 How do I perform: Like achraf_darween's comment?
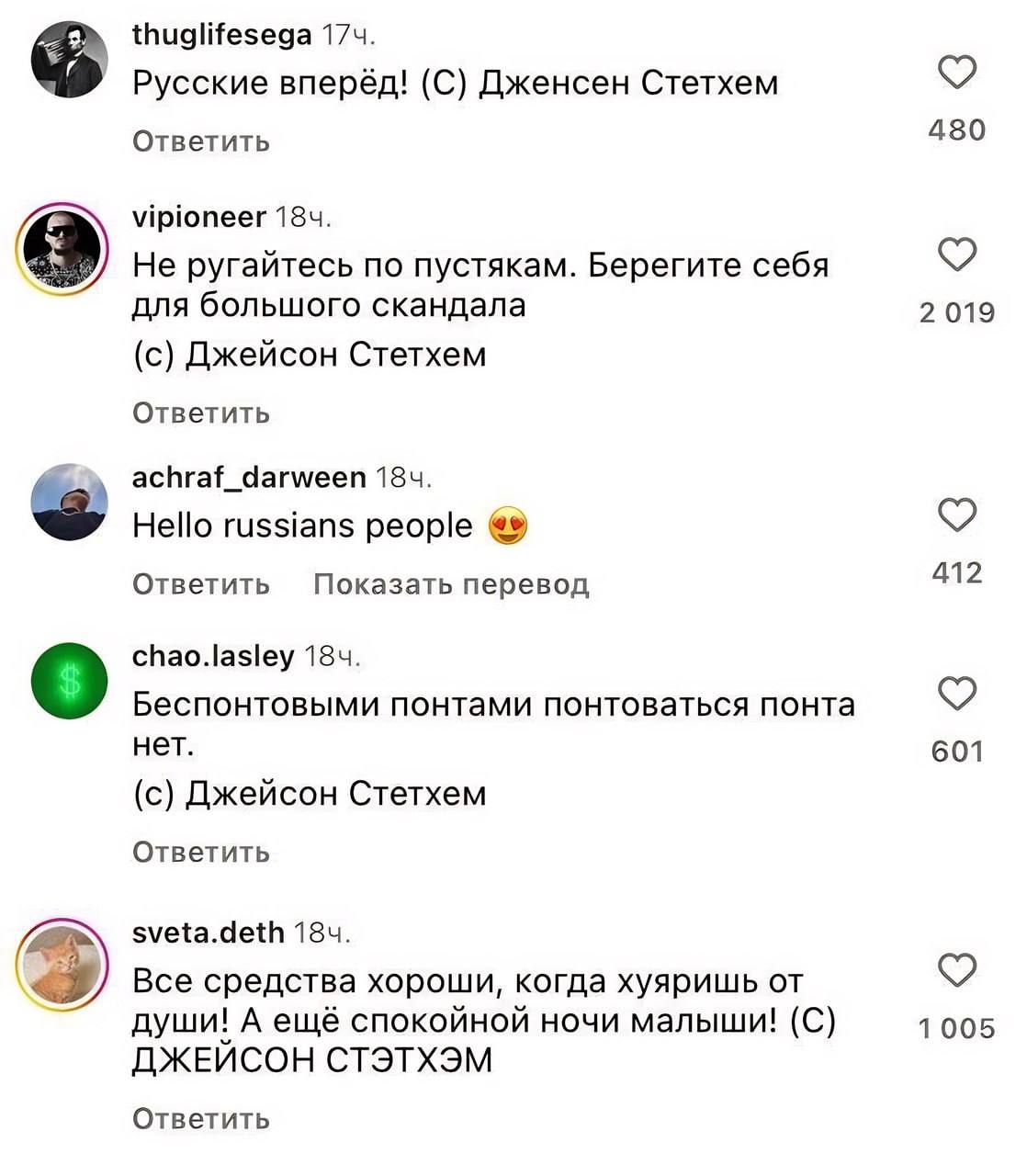click(x=956, y=515)
